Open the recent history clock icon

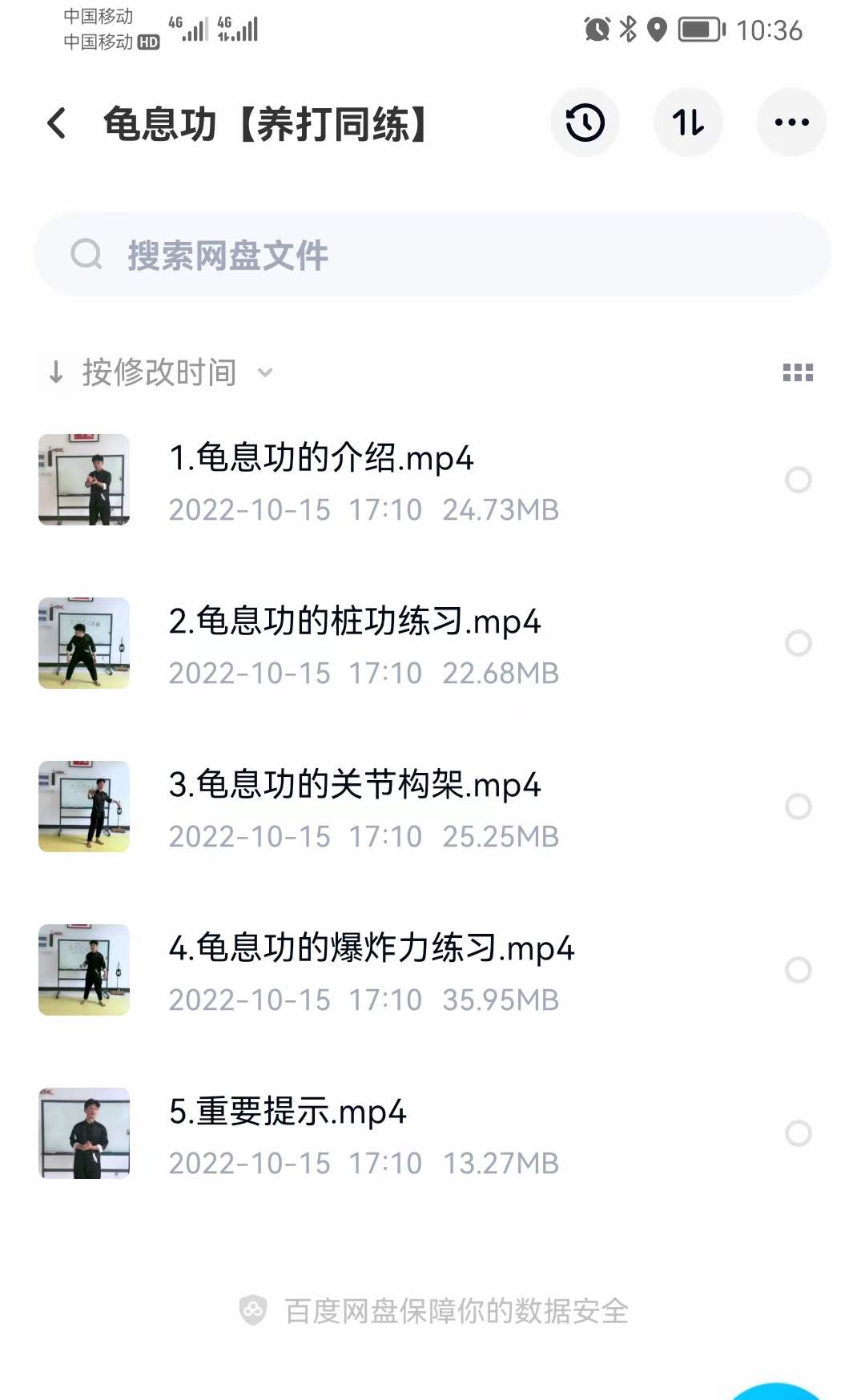(x=585, y=123)
